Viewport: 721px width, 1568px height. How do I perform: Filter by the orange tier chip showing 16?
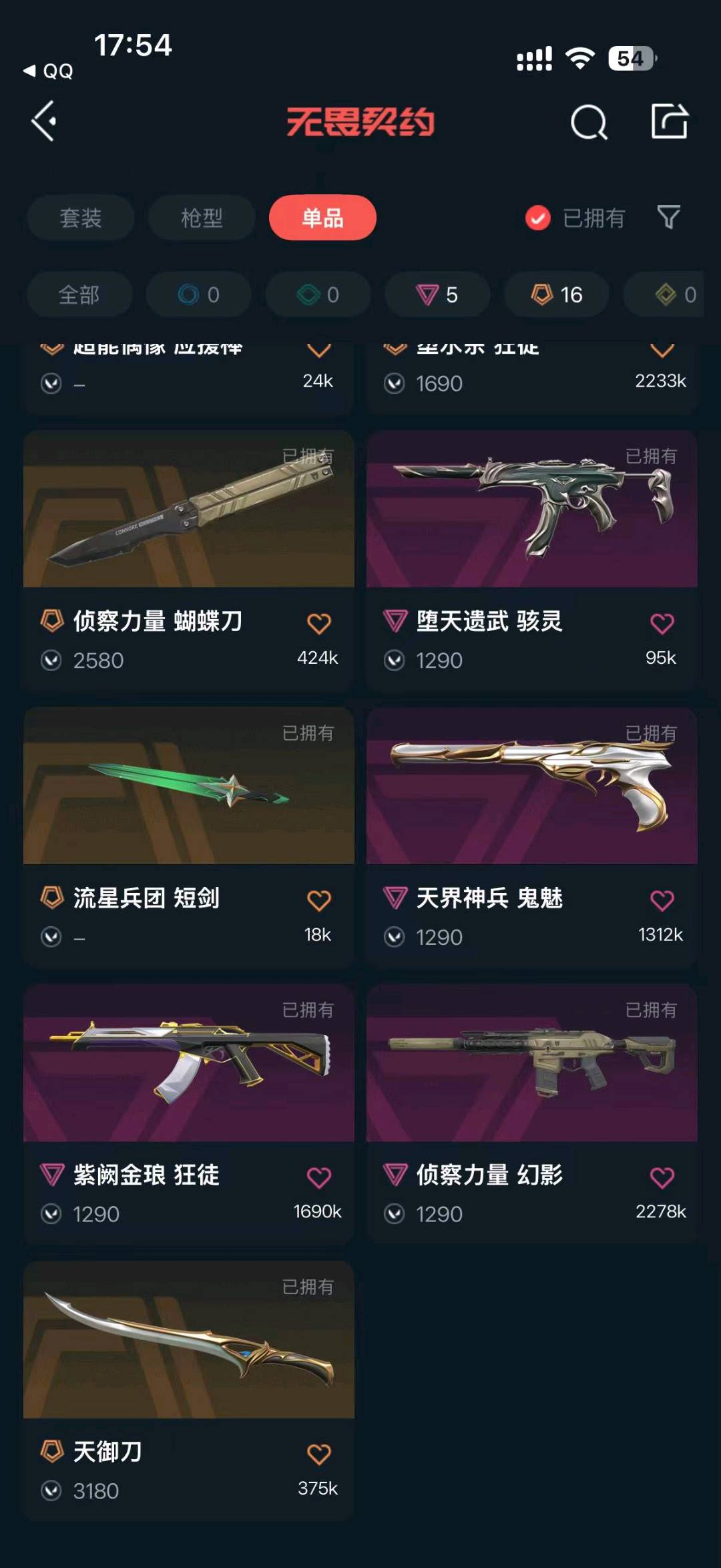557,295
